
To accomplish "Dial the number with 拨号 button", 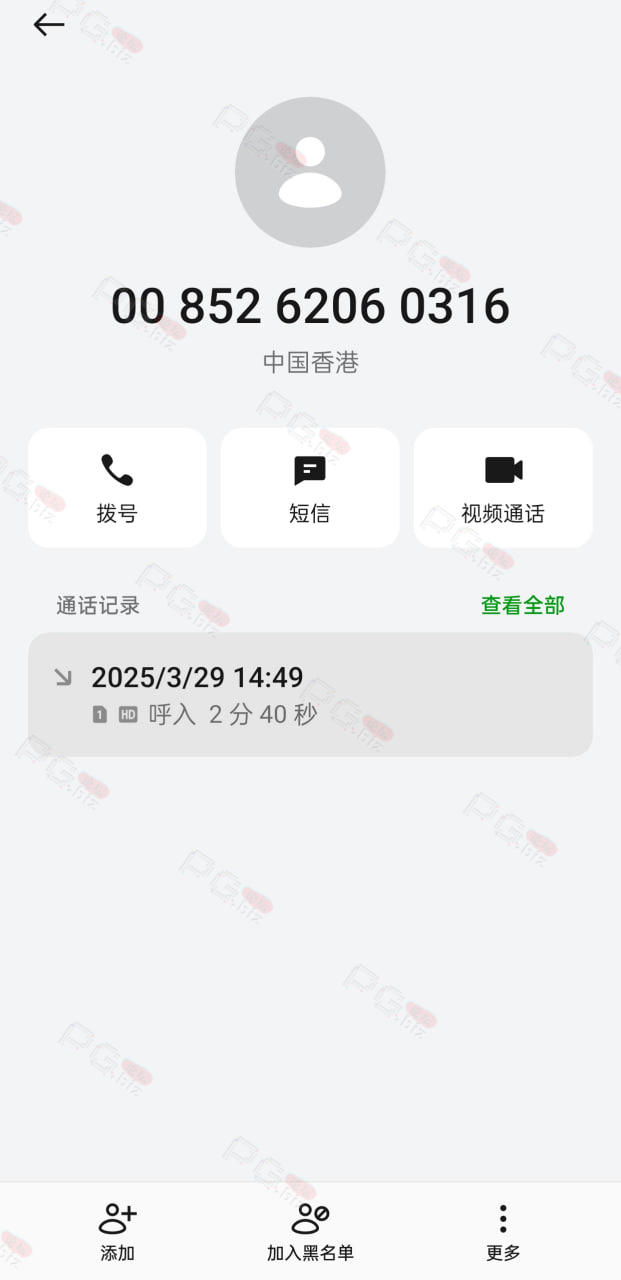I will click(x=117, y=488).
